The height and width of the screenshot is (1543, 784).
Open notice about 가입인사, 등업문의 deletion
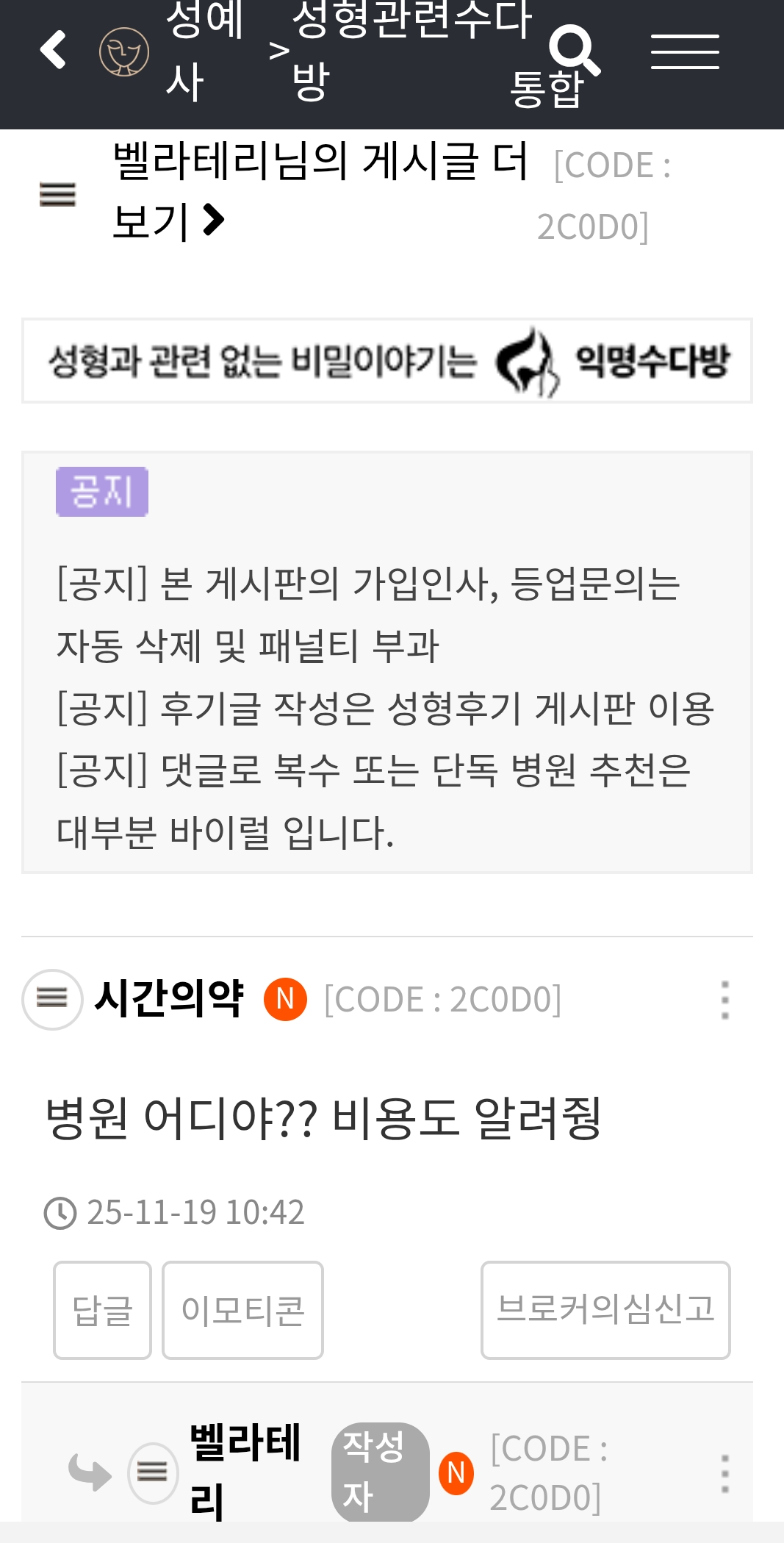pos(367,614)
